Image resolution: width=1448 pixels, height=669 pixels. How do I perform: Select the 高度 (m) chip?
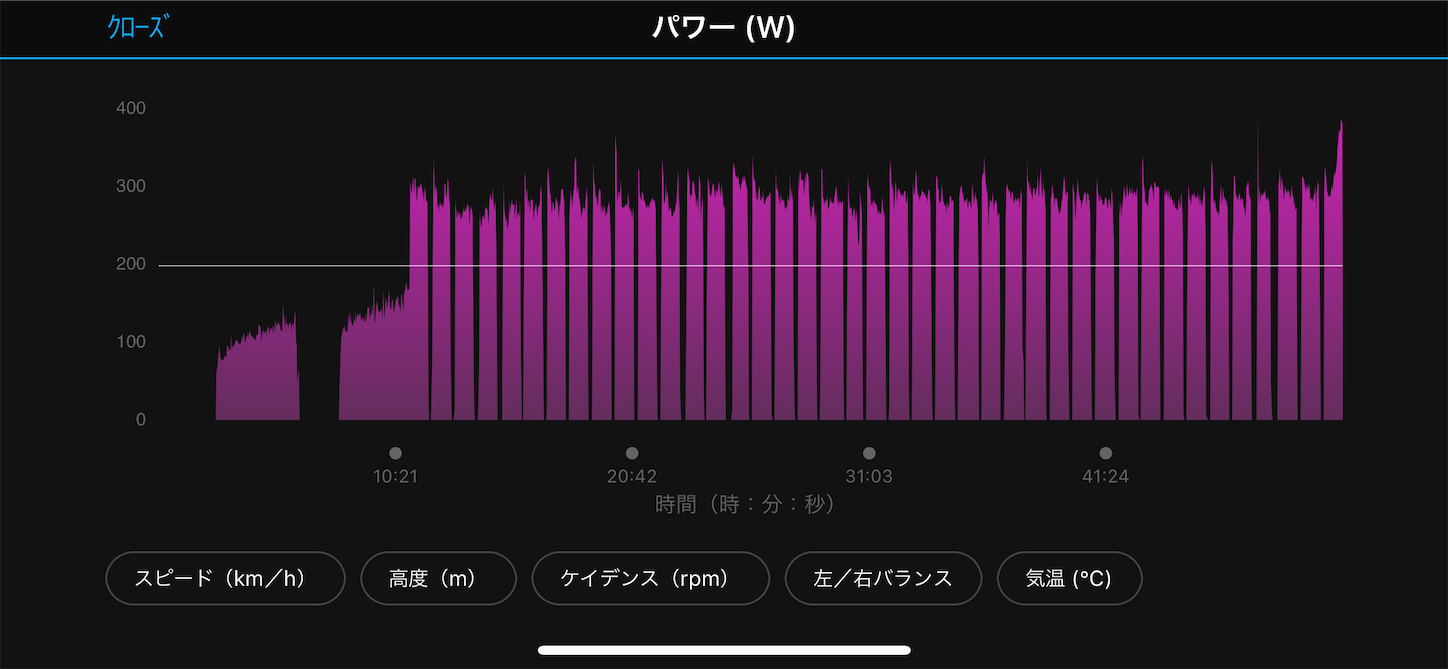click(x=438, y=578)
